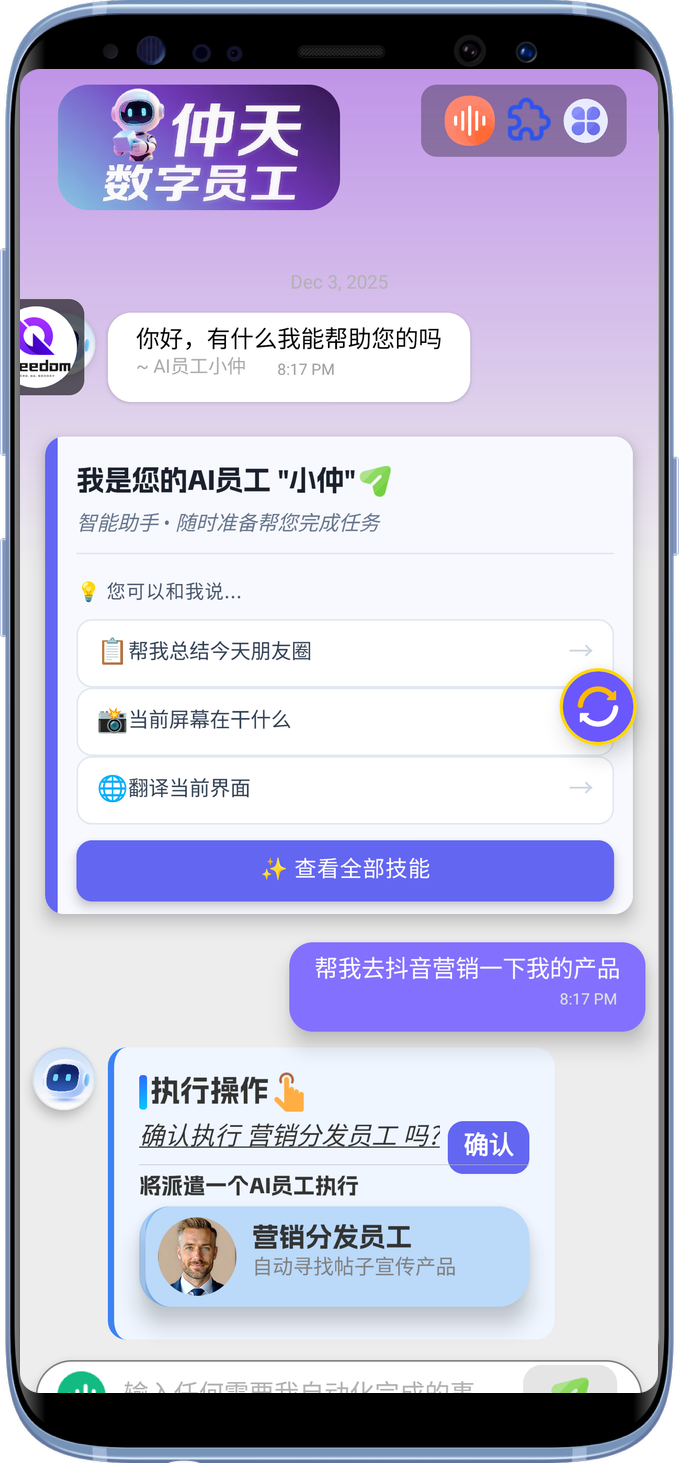Tap the green paper-plane send button
Screen dimensions: 679x1463
pyautogui.click(x=569, y=1385)
